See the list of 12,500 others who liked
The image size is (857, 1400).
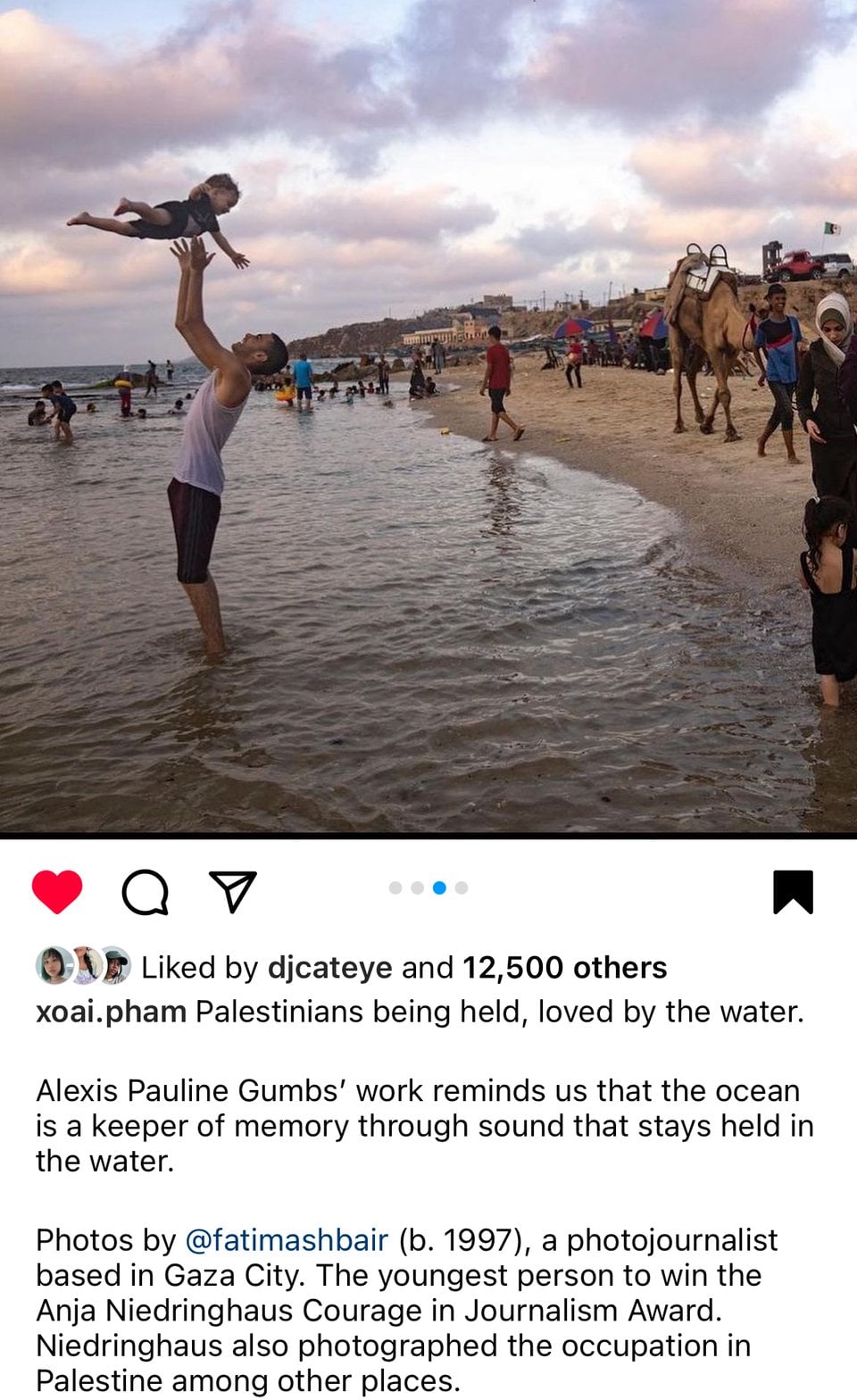pyautogui.click(x=564, y=968)
